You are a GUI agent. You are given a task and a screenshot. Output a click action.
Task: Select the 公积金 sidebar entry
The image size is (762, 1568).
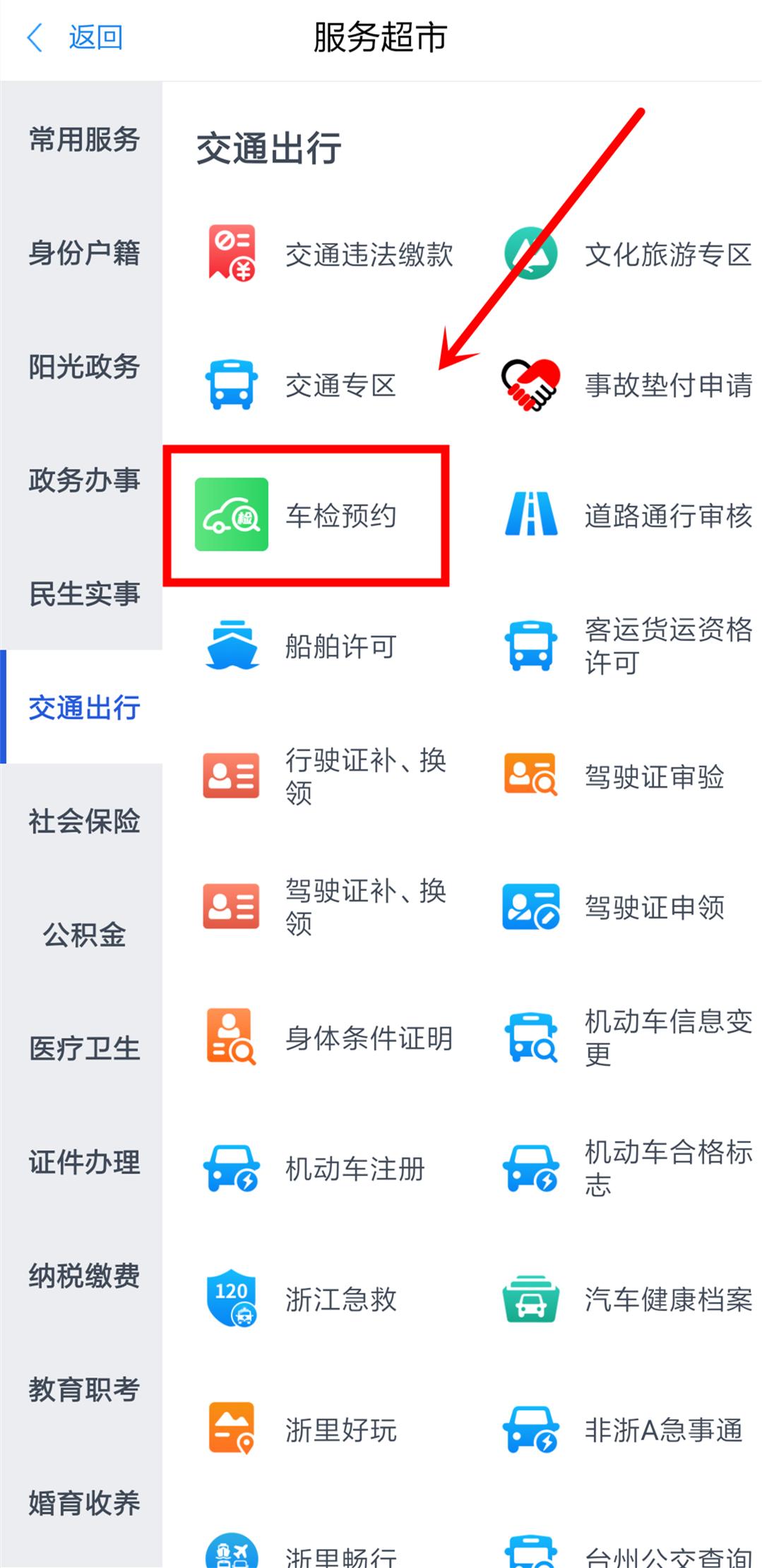pos(85,935)
